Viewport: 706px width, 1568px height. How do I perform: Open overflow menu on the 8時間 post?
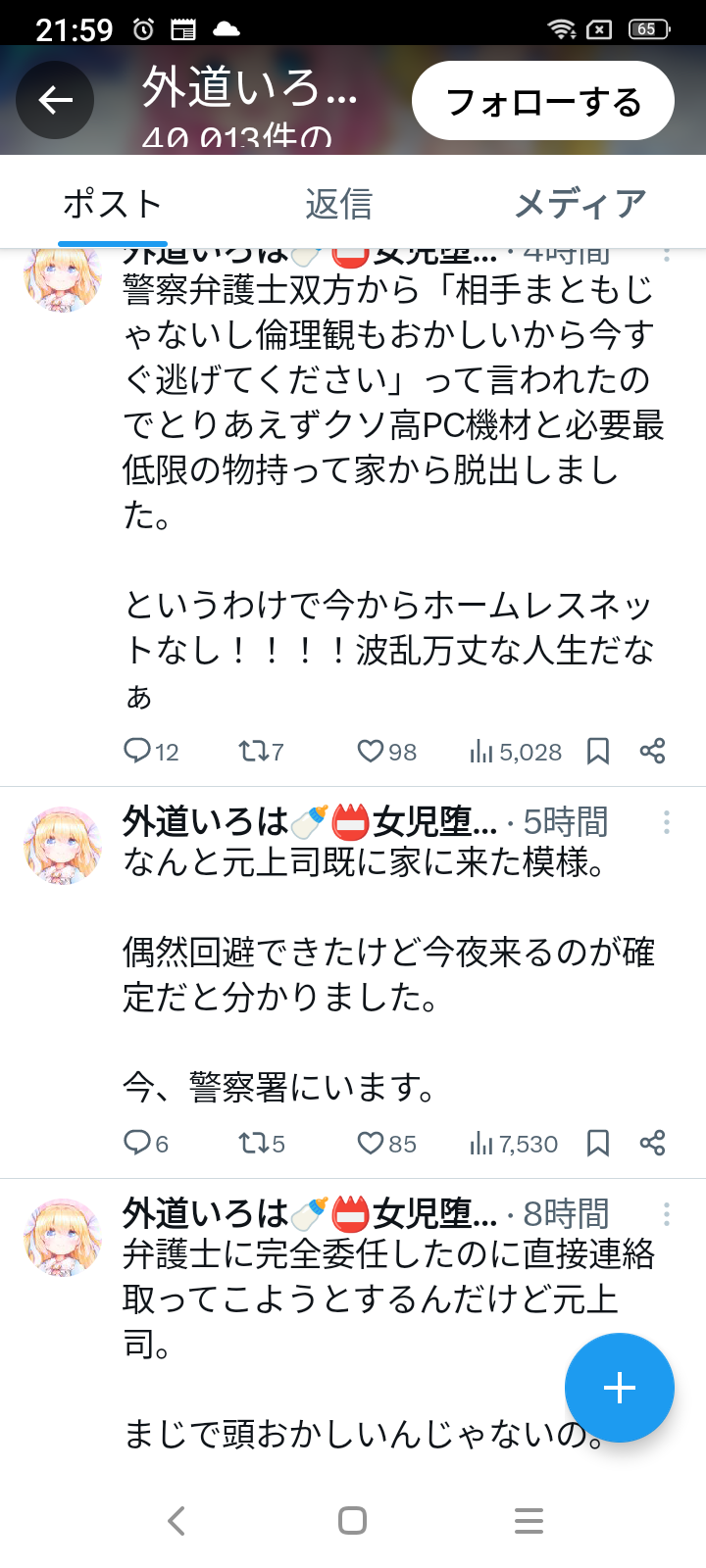tap(667, 1214)
